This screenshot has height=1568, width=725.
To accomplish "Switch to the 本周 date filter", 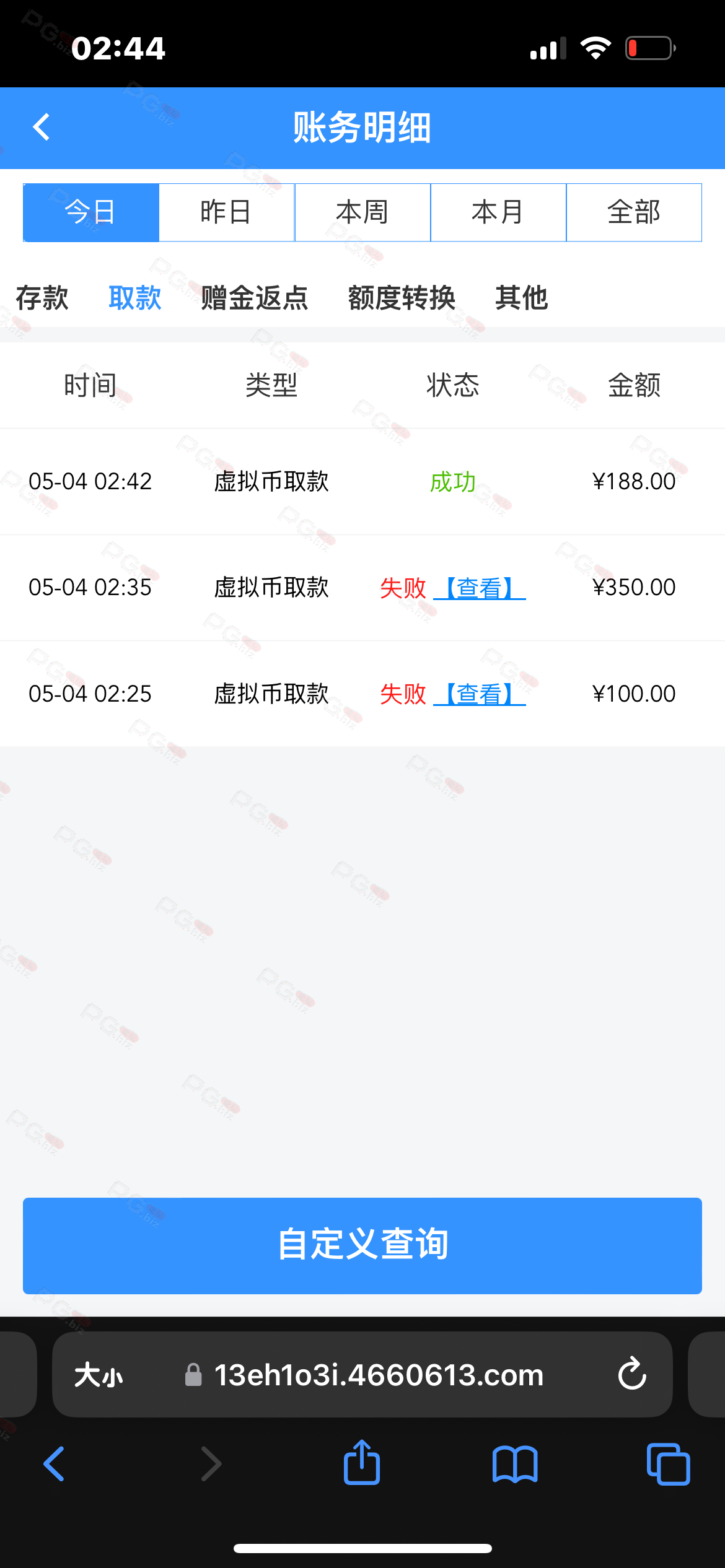I will 362,212.
